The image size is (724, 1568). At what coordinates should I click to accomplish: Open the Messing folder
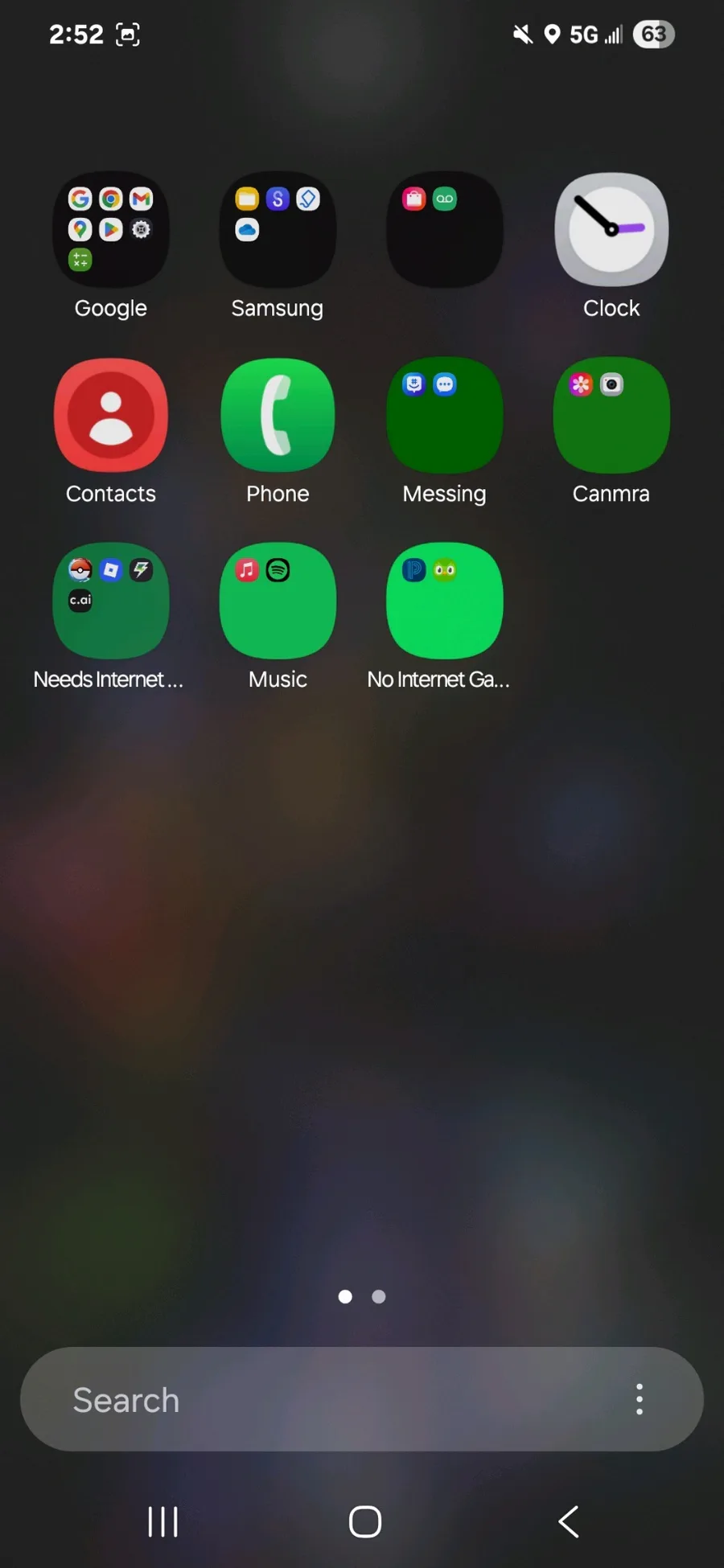[x=444, y=416]
